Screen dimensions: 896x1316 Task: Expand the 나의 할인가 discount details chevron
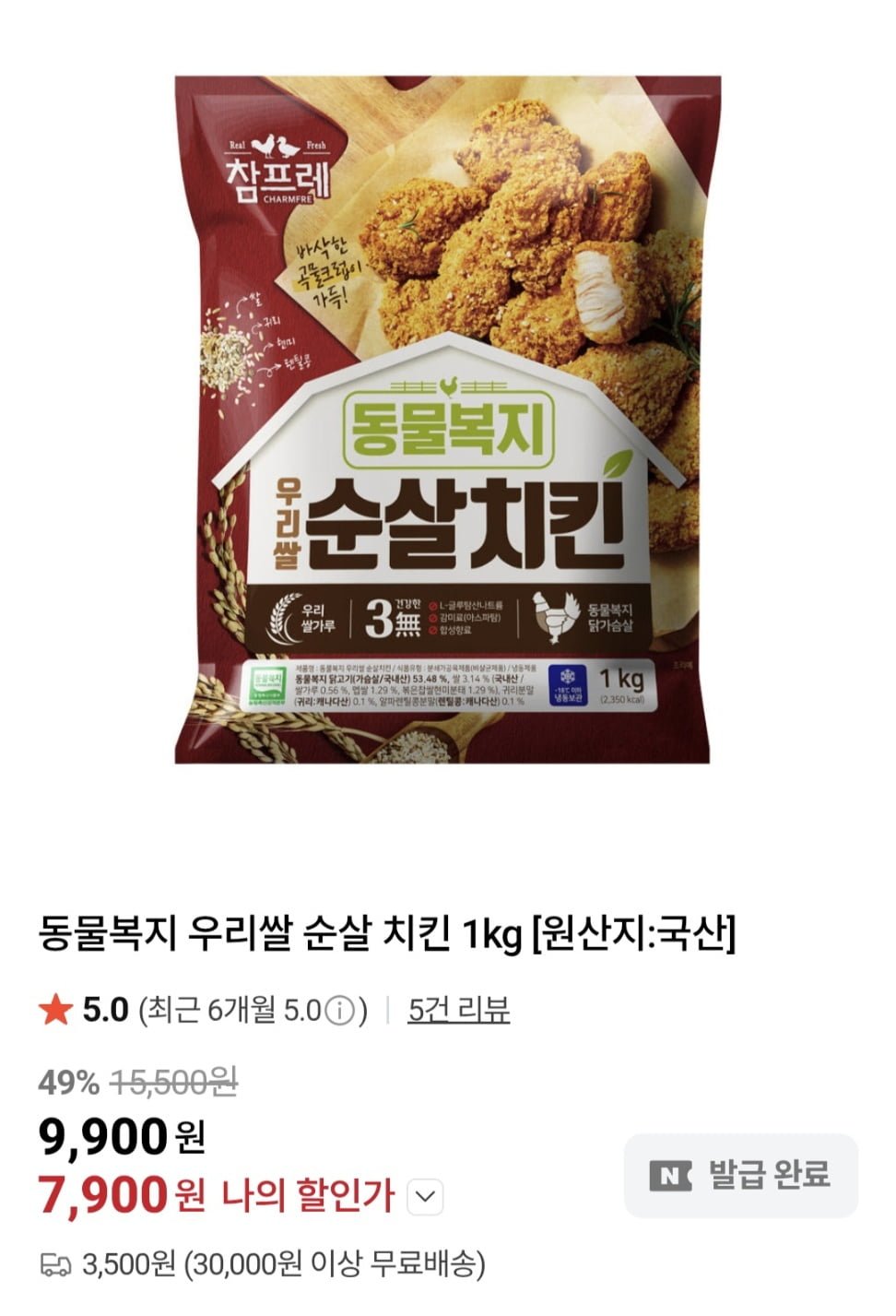424,1197
